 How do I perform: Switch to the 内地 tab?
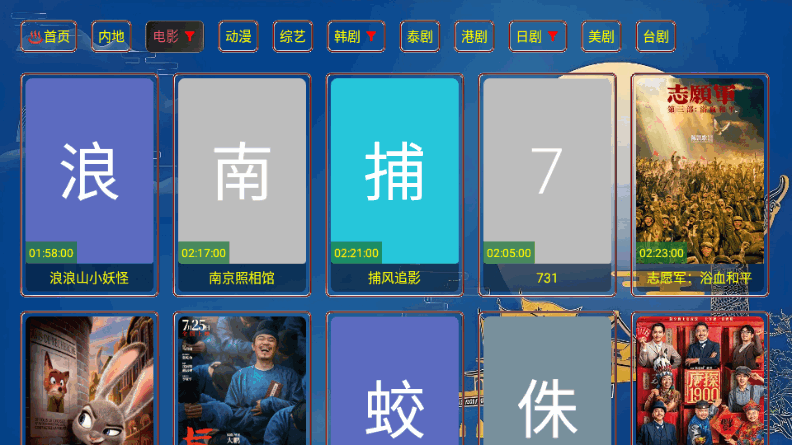tap(111, 37)
